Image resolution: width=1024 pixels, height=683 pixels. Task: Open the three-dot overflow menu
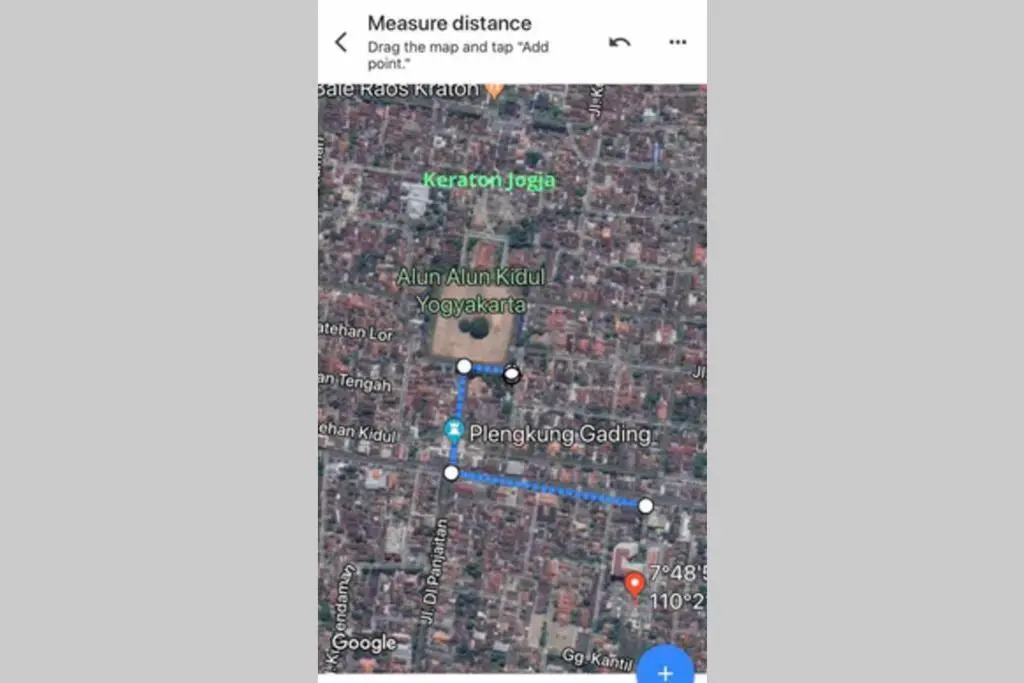678,42
